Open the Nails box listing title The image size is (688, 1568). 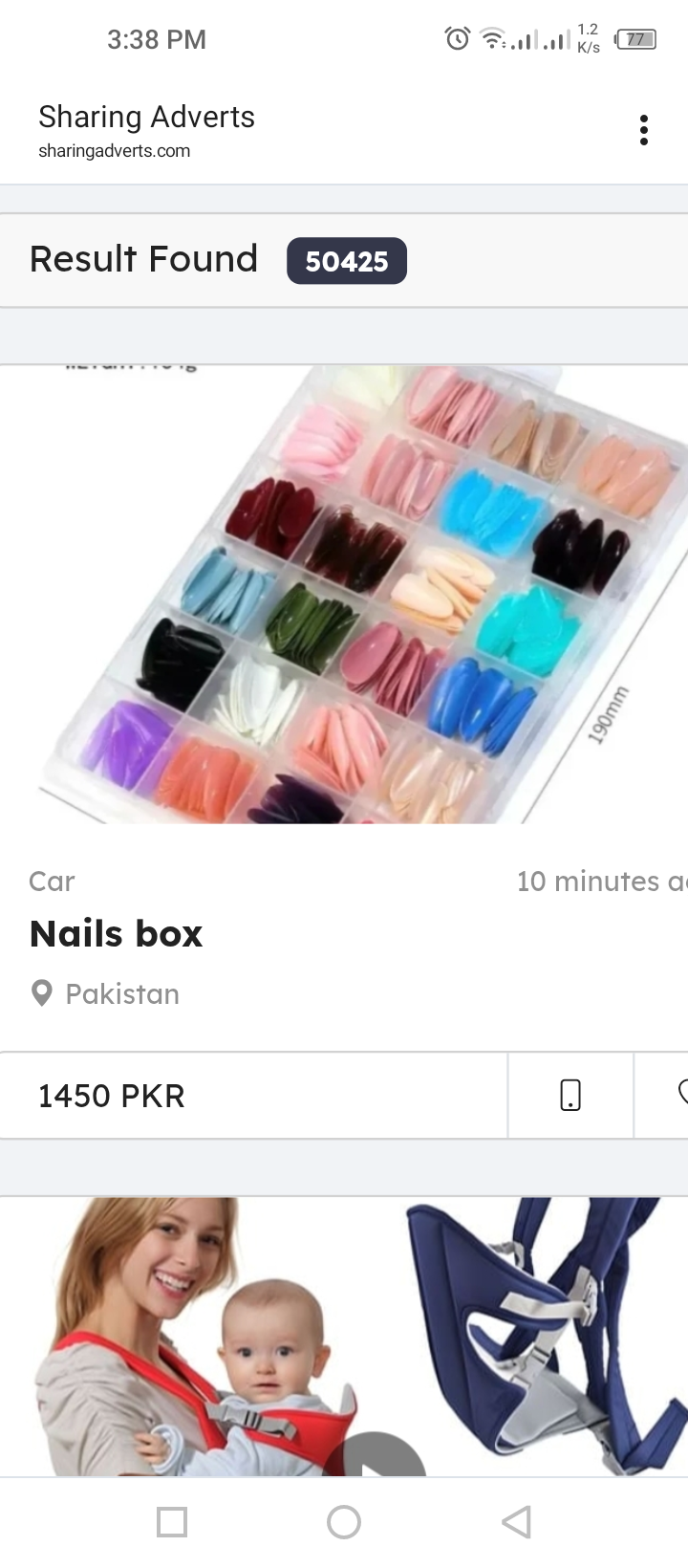tap(116, 933)
